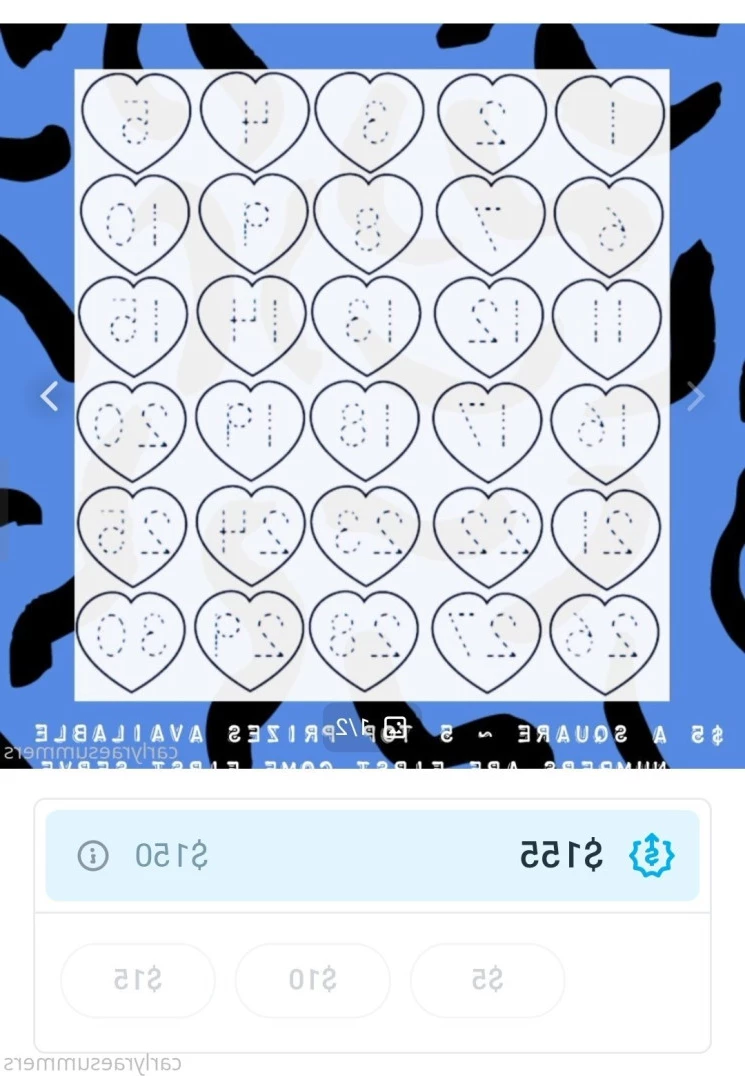This screenshot has width=745, height=1080.
Task: Tap the left arrow on the image carousel
Action: tap(48, 396)
